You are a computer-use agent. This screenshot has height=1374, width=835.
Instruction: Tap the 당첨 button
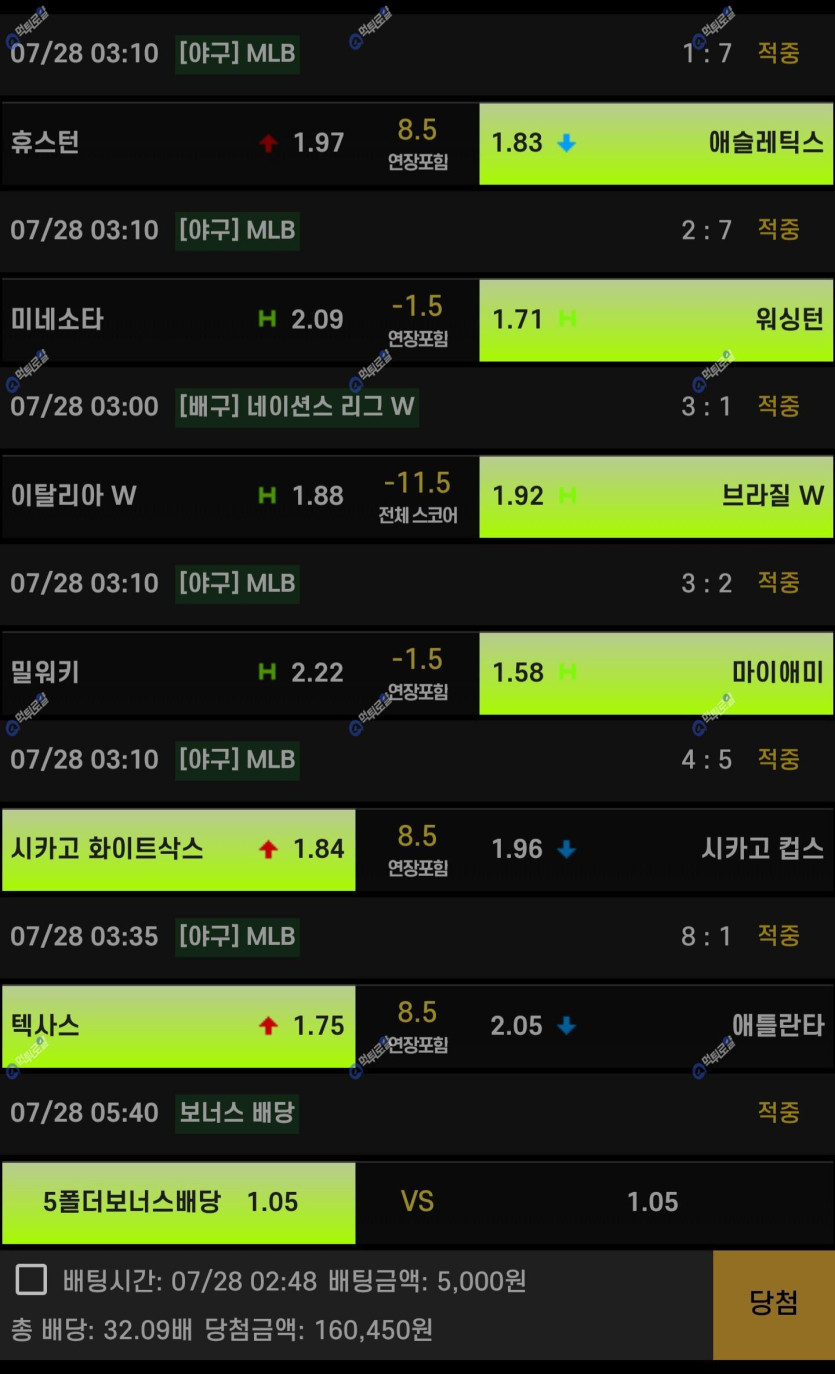[x=773, y=1304]
